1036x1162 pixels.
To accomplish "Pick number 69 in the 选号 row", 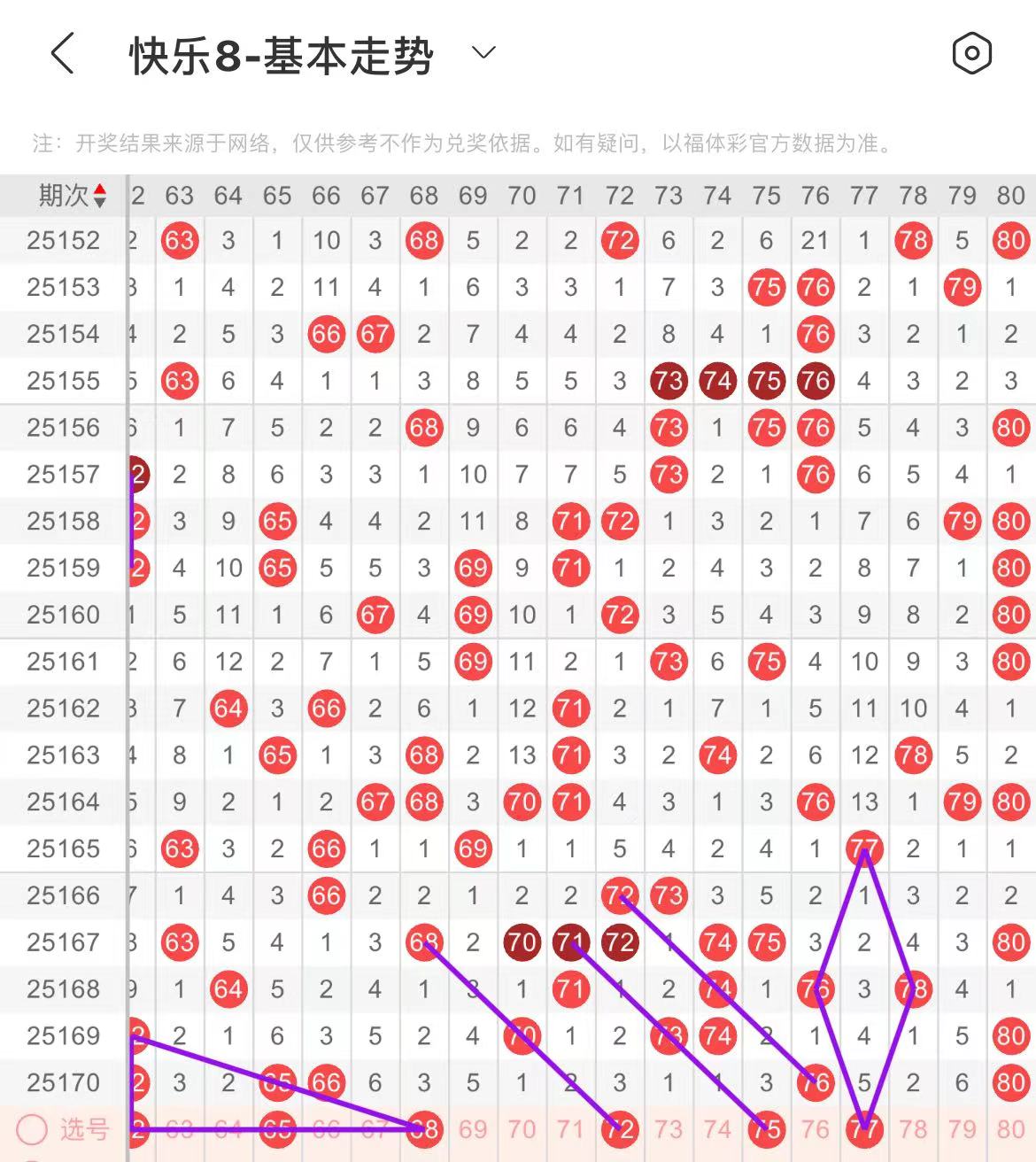I will tap(473, 1129).
